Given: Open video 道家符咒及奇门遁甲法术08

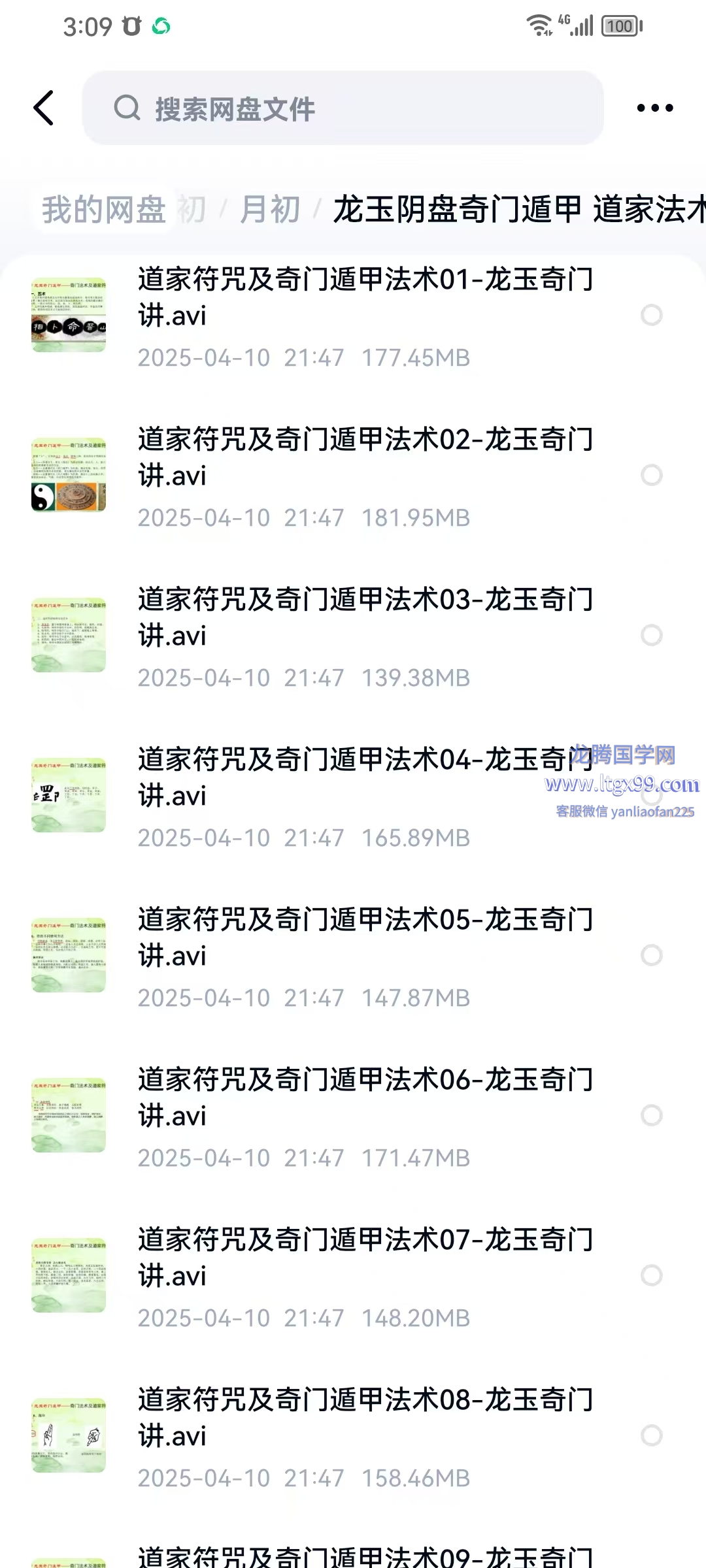Looking at the screenshot, I should coord(365,1418).
